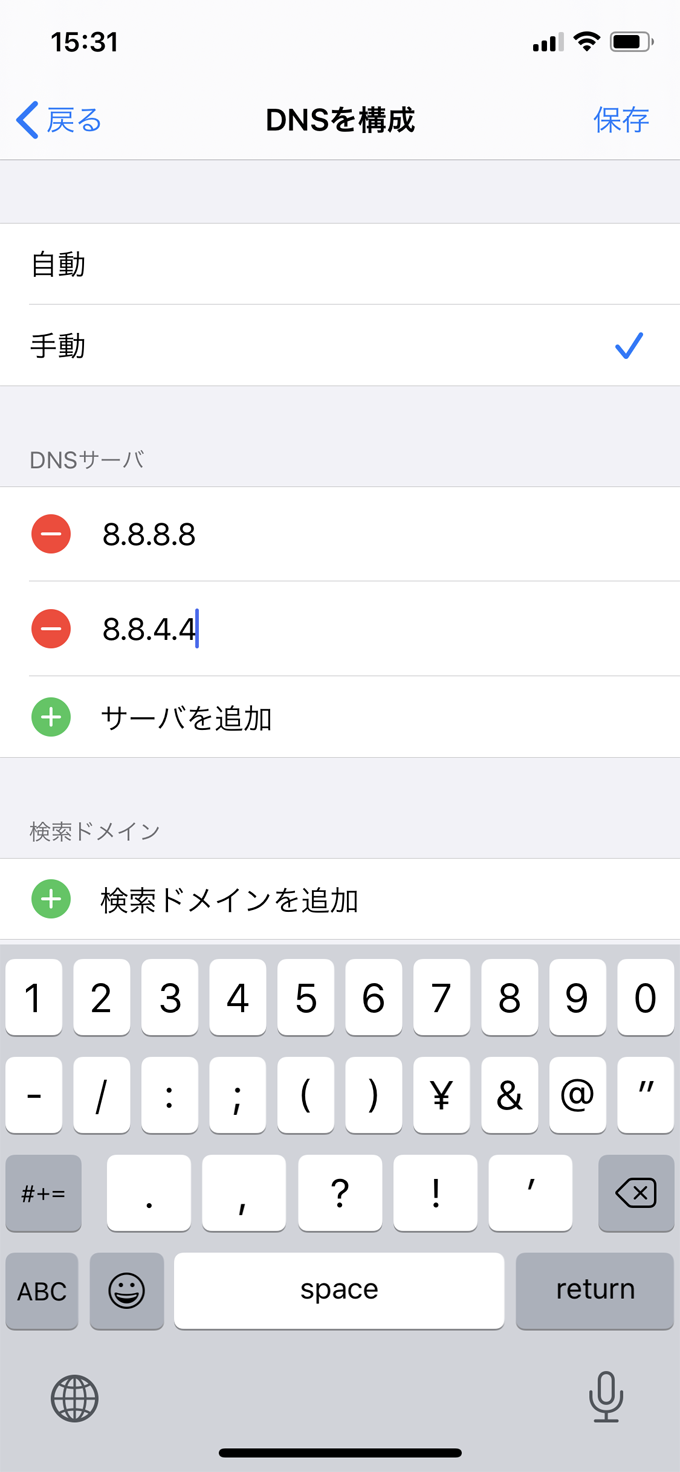Switch keyboard to ABC letters
680x1472 pixels.
click(42, 1291)
